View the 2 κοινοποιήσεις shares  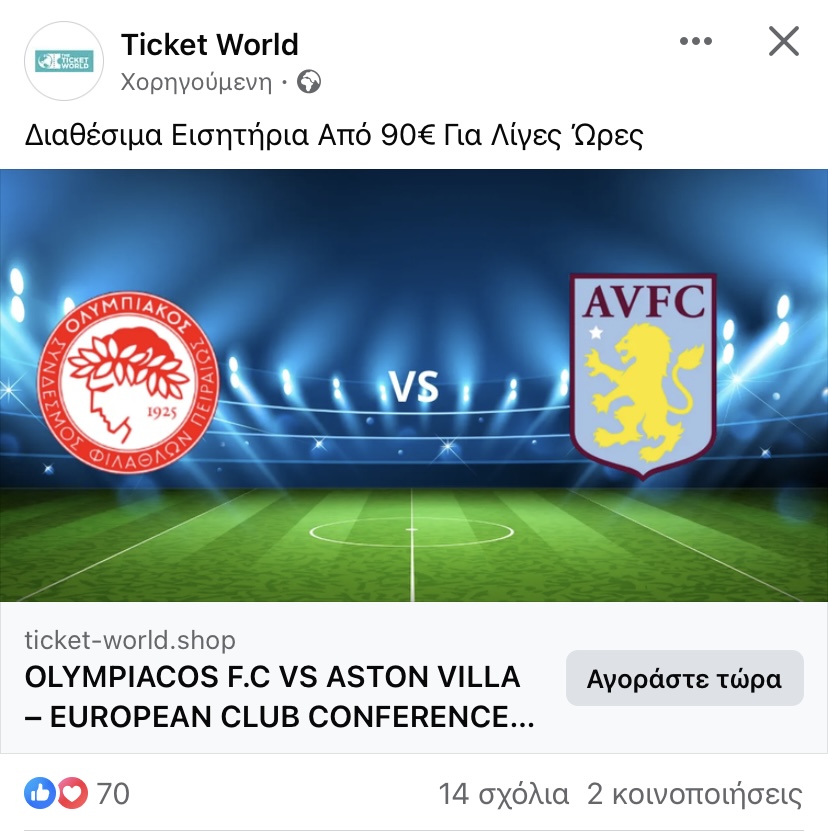click(694, 795)
